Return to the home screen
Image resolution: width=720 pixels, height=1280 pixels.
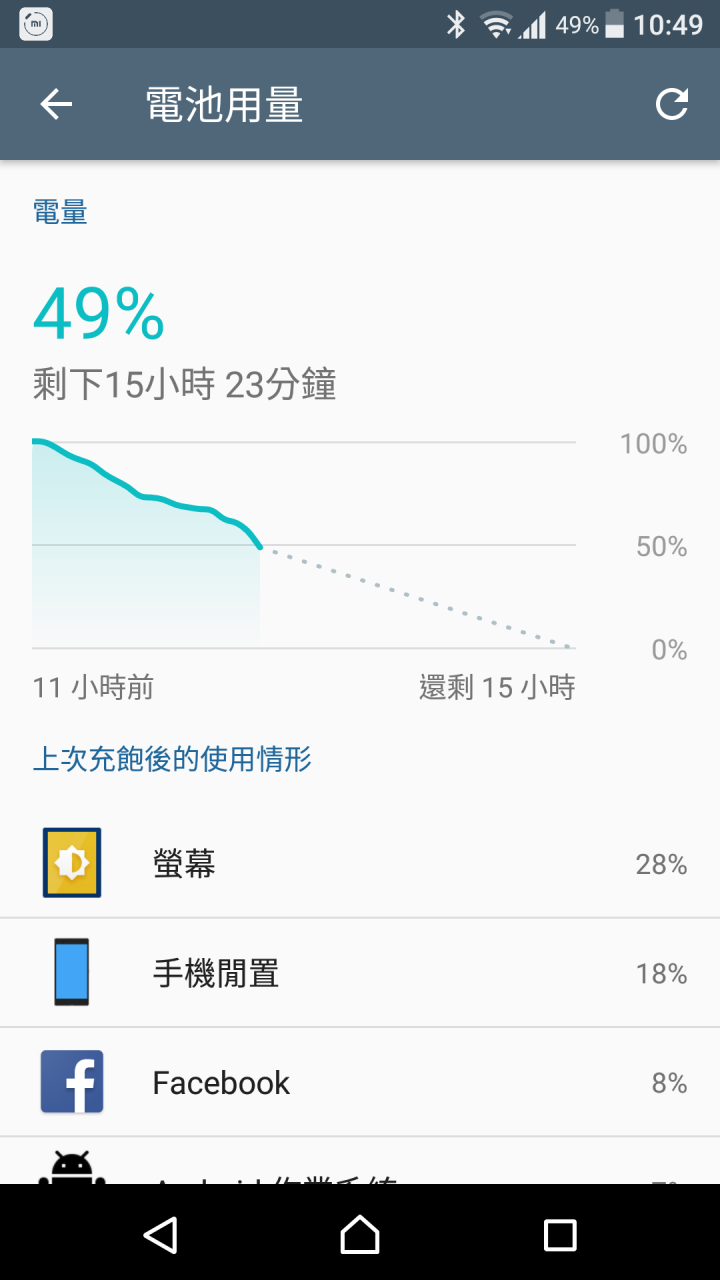point(360,1234)
